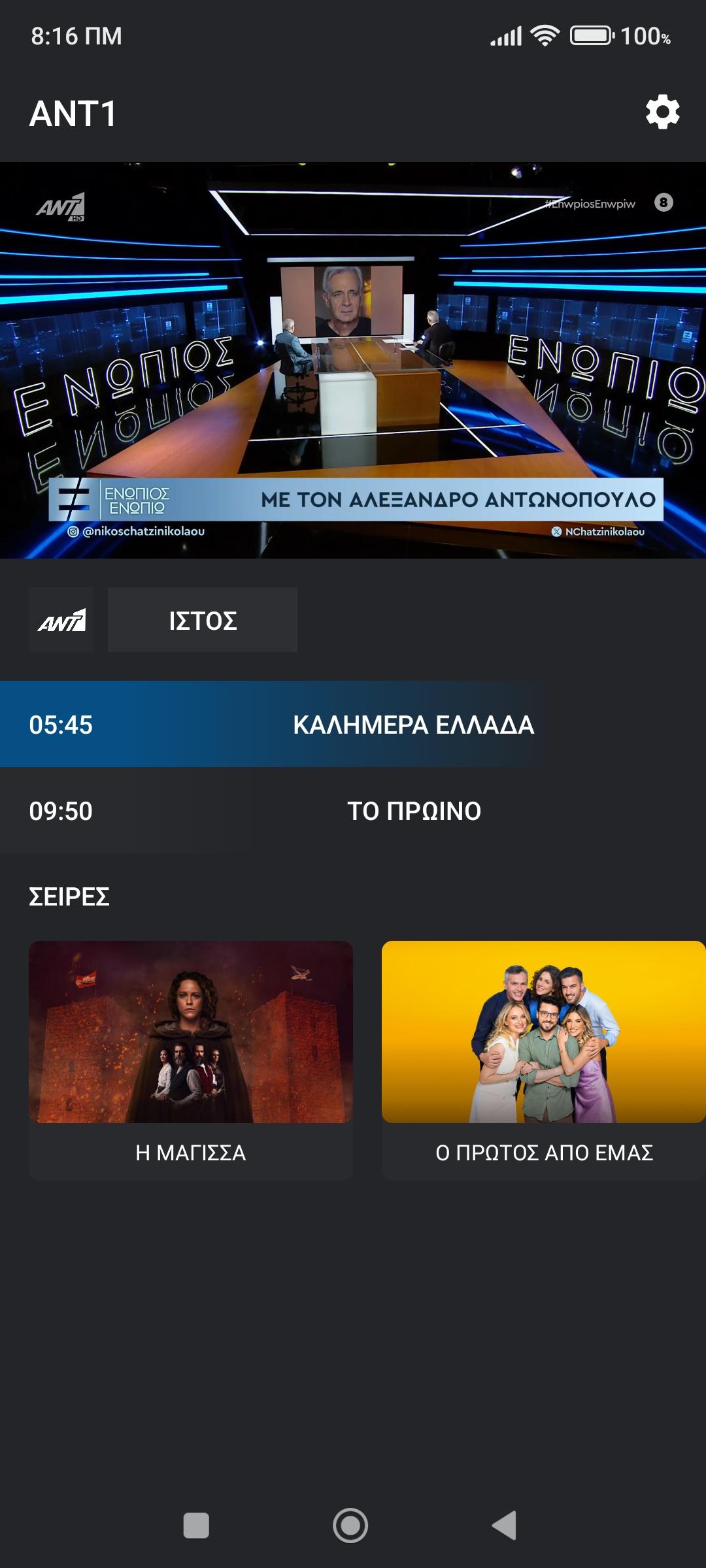The width and height of the screenshot is (706, 1568).
Task: Open settings via the gear icon
Action: point(663,112)
